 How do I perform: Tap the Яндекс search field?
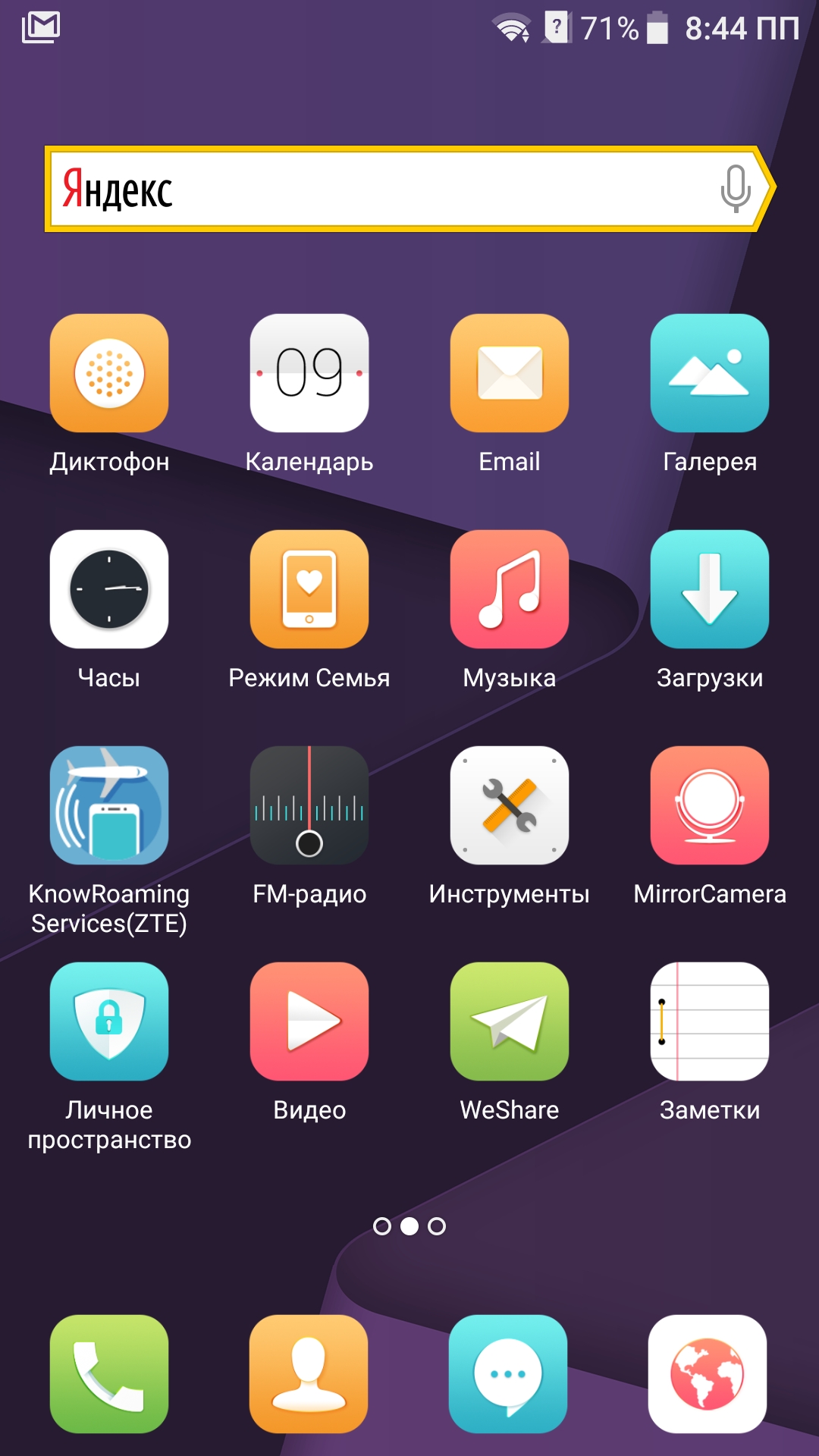tap(409, 188)
